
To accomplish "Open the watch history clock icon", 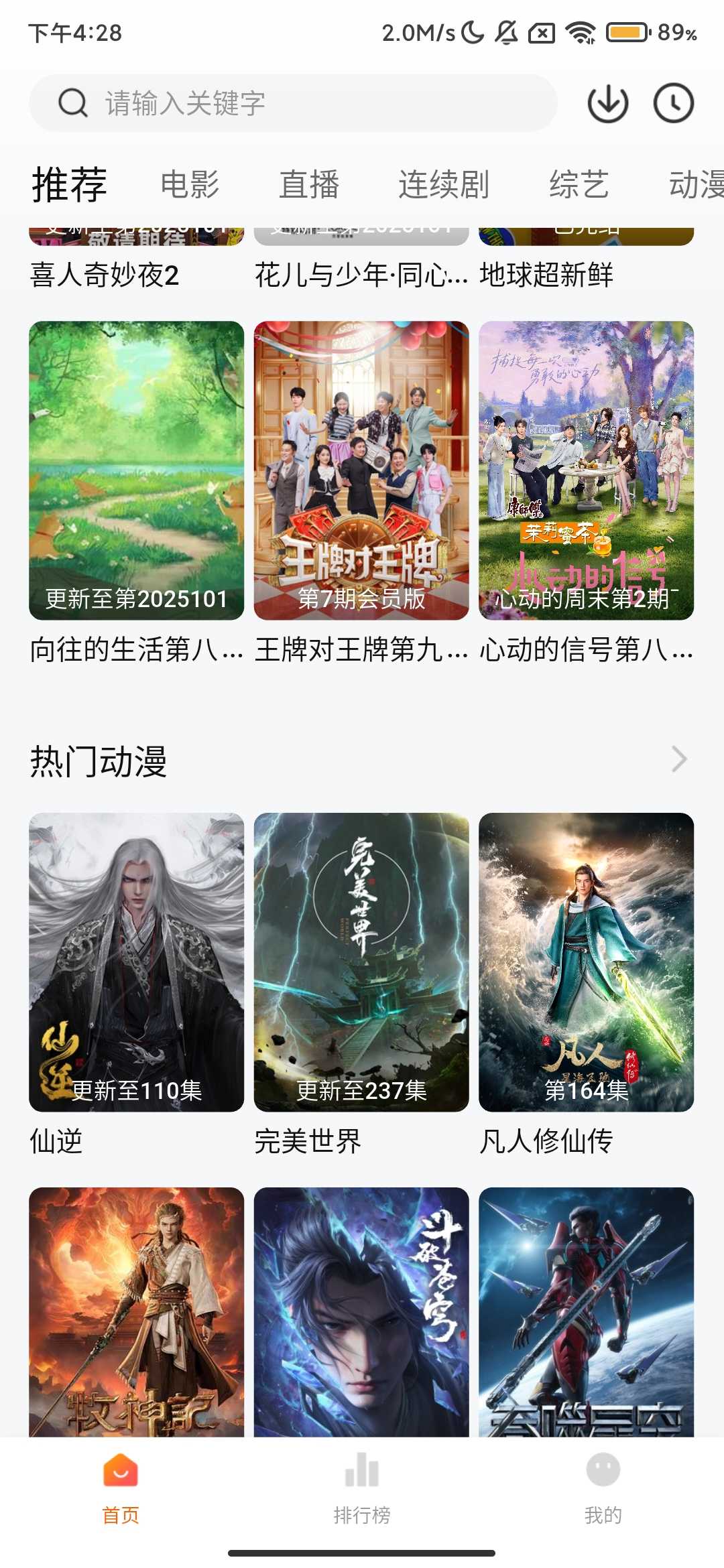I will (x=673, y=103).
